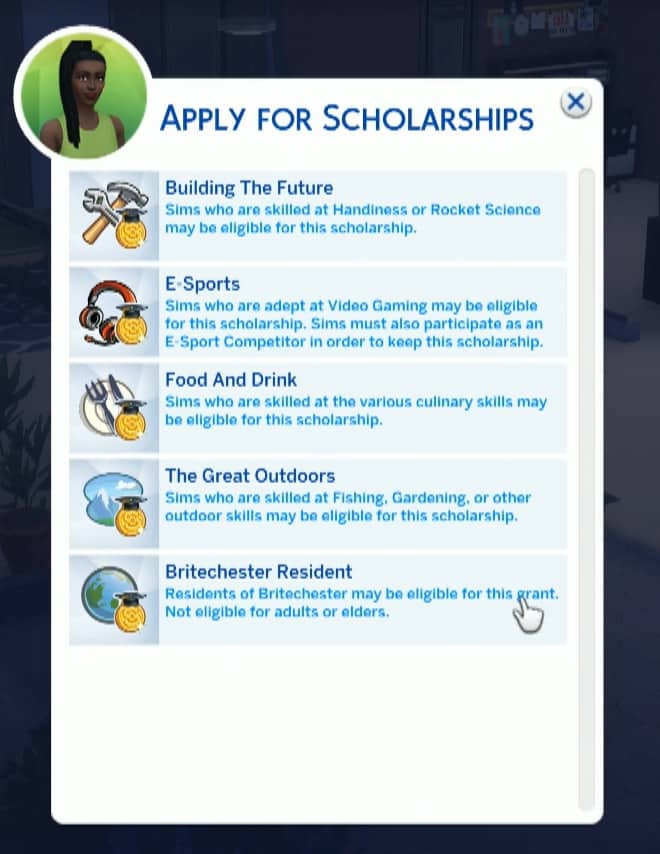This screenshot has height=854, width=660.
Task: Apply for Food And Drink scholarship
Action: coord(318,407)
